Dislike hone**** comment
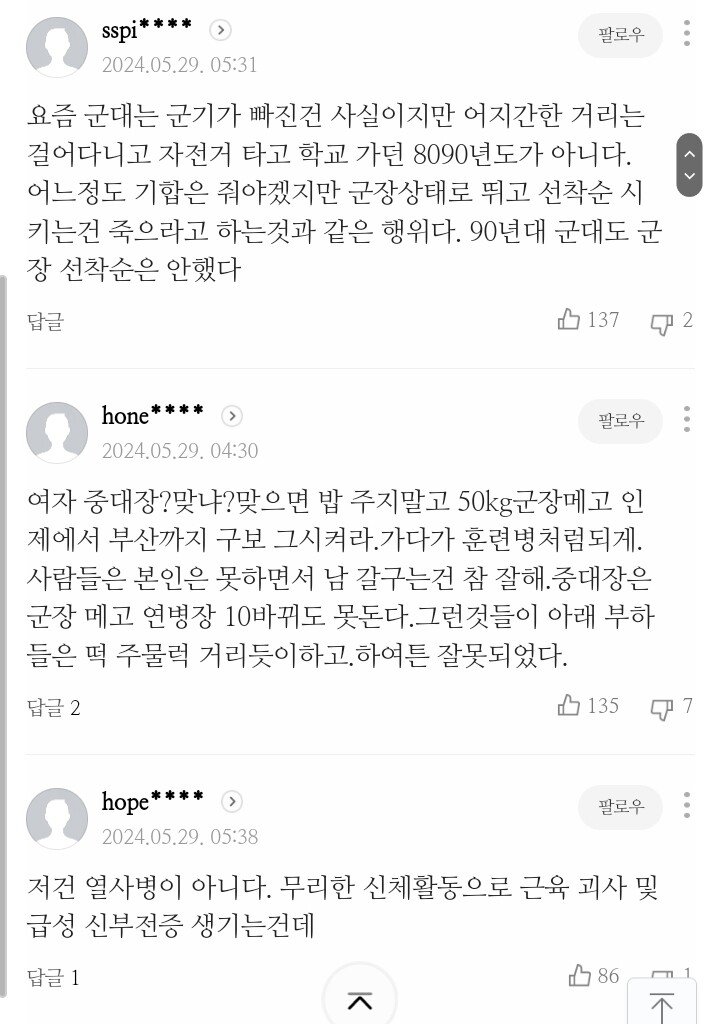 click(x=661, y=708)
